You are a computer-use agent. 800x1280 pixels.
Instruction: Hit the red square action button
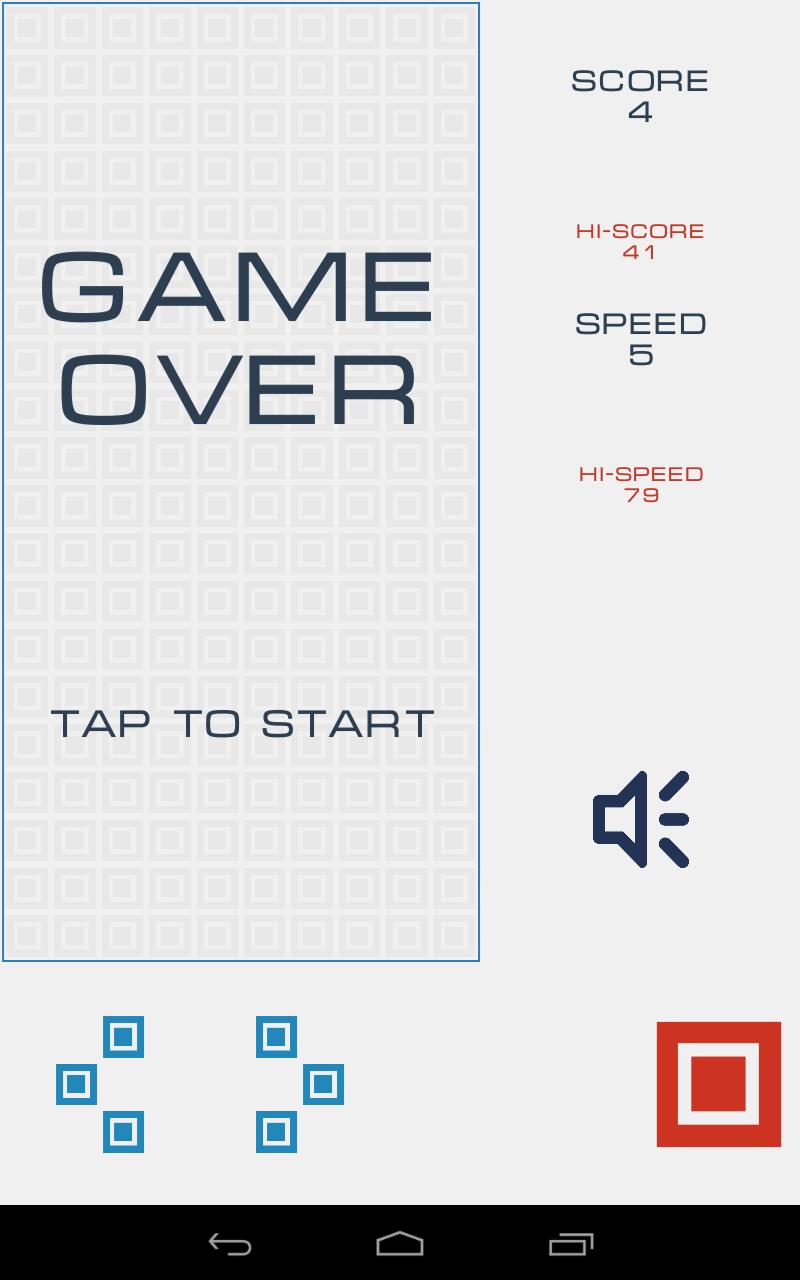[x=718, y=1084]
